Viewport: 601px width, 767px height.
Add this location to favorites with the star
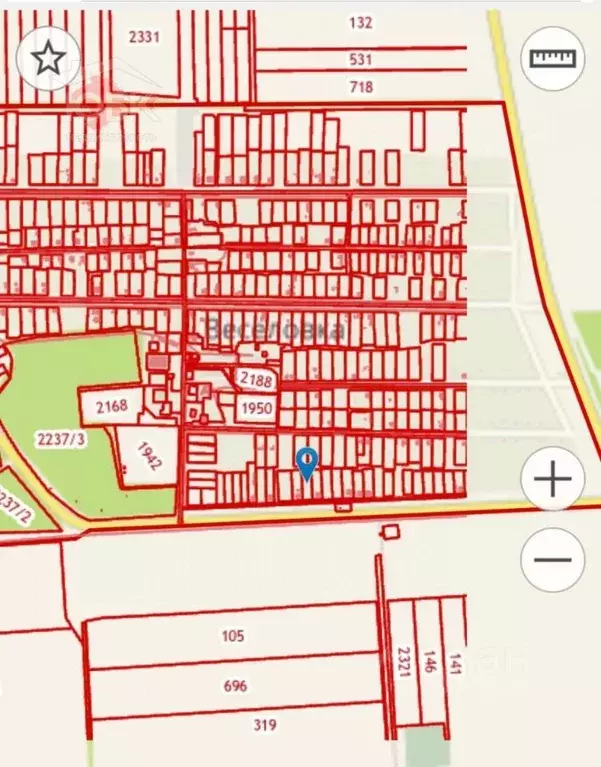pyautogui.click(x=48, y=59)
